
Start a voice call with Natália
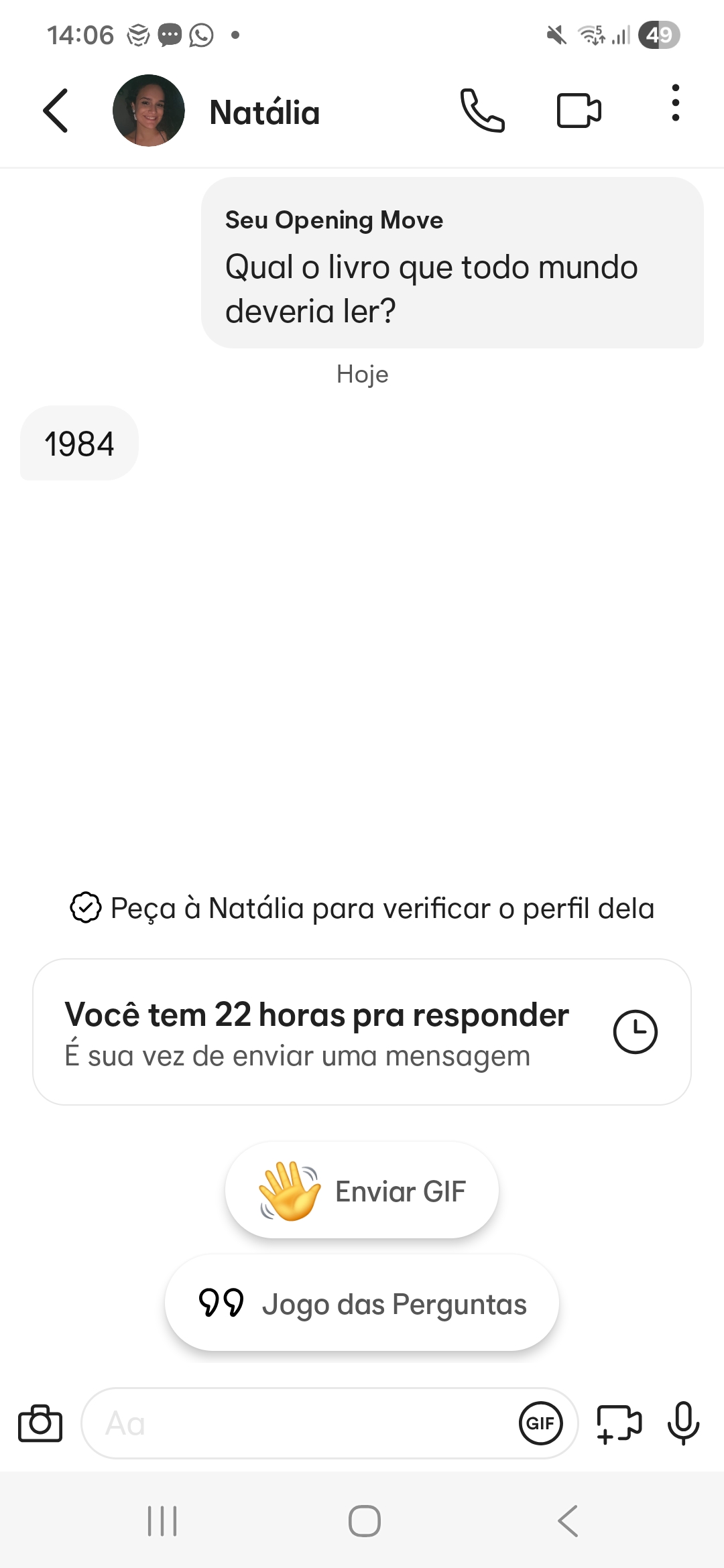pos(482,111)
